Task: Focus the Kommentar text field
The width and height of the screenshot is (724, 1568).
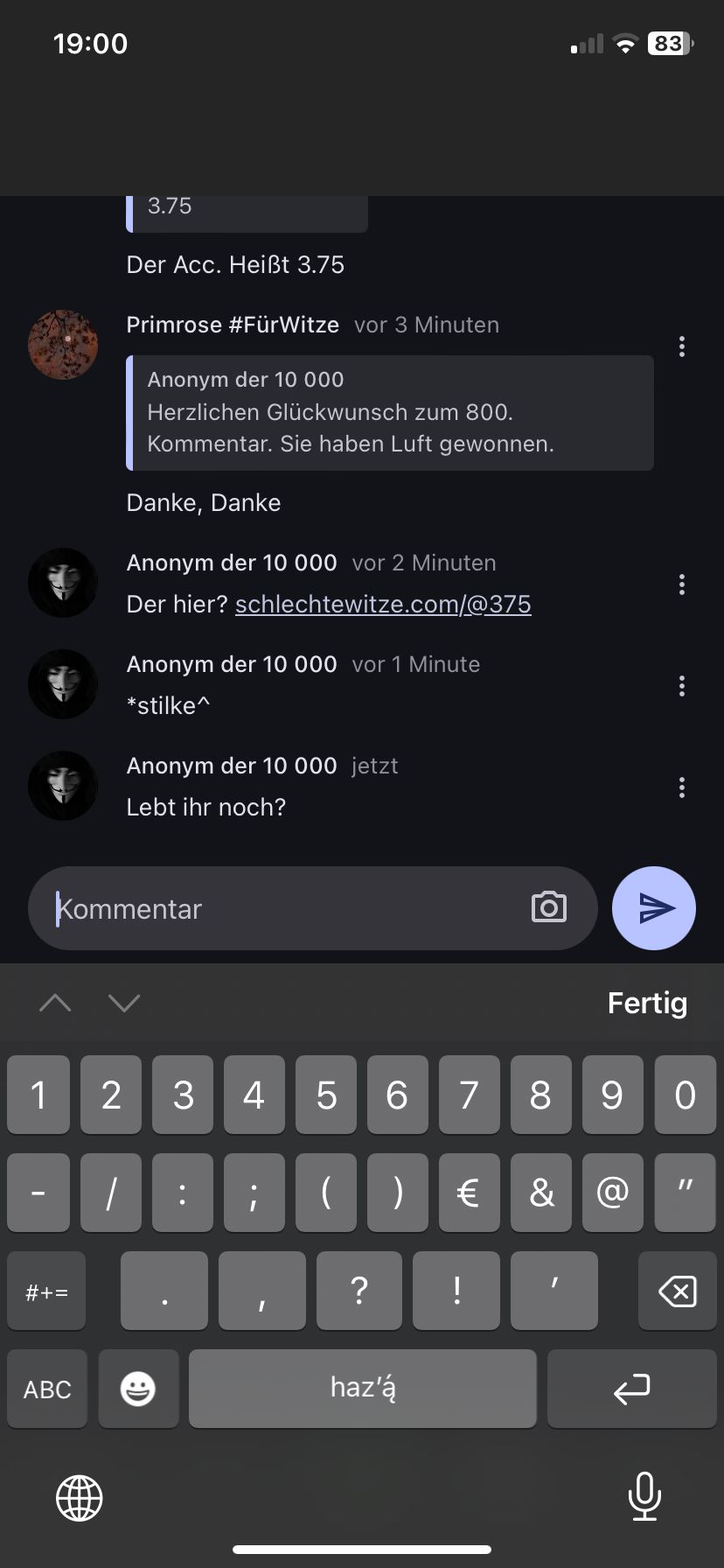Action: coord(280,909)
